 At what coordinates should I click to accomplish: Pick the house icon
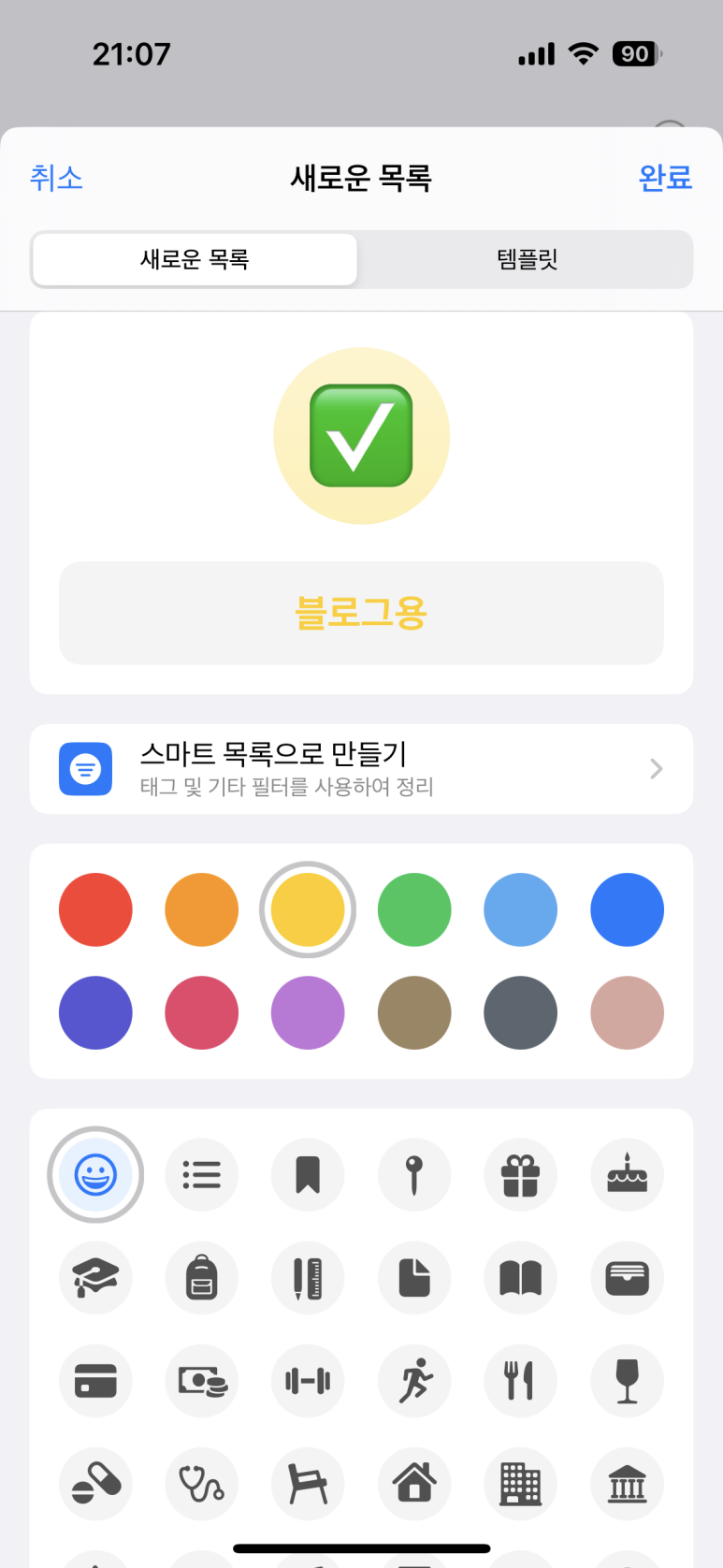414,1483
